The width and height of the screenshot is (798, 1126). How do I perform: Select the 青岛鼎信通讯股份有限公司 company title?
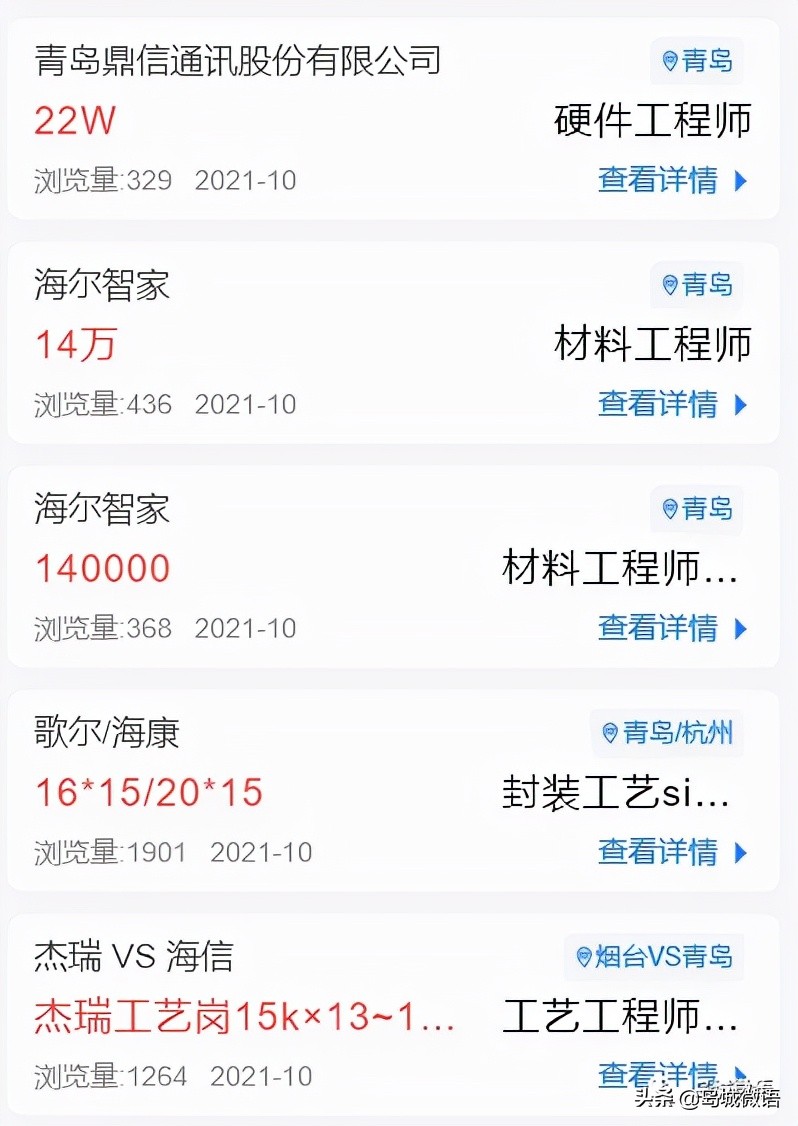[235, 60]
